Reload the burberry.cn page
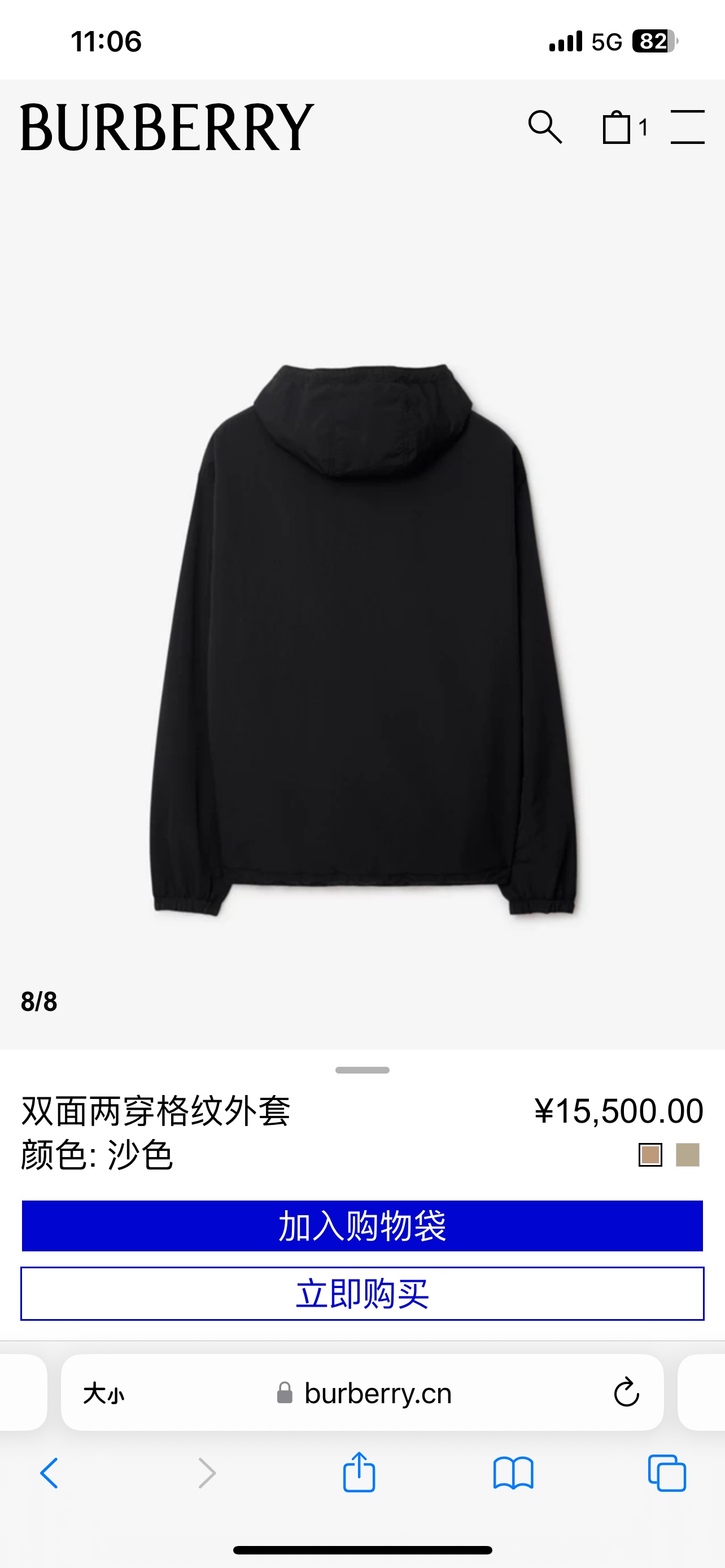The height and width of the screenshot is (1568, 725). (626, 1392)
